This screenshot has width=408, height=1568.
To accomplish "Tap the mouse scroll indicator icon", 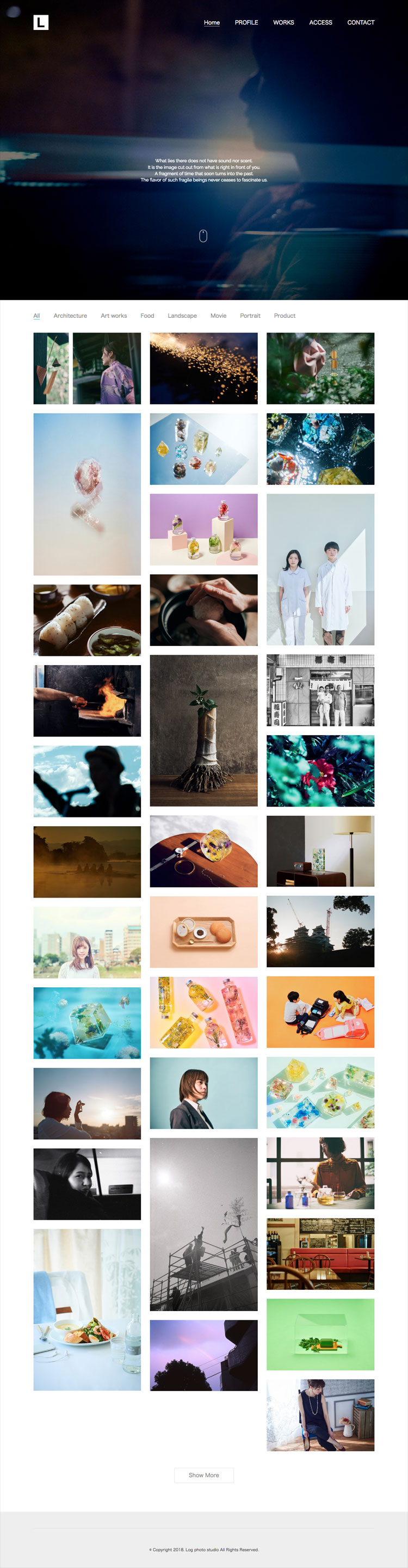I will (x=203, y=236).
